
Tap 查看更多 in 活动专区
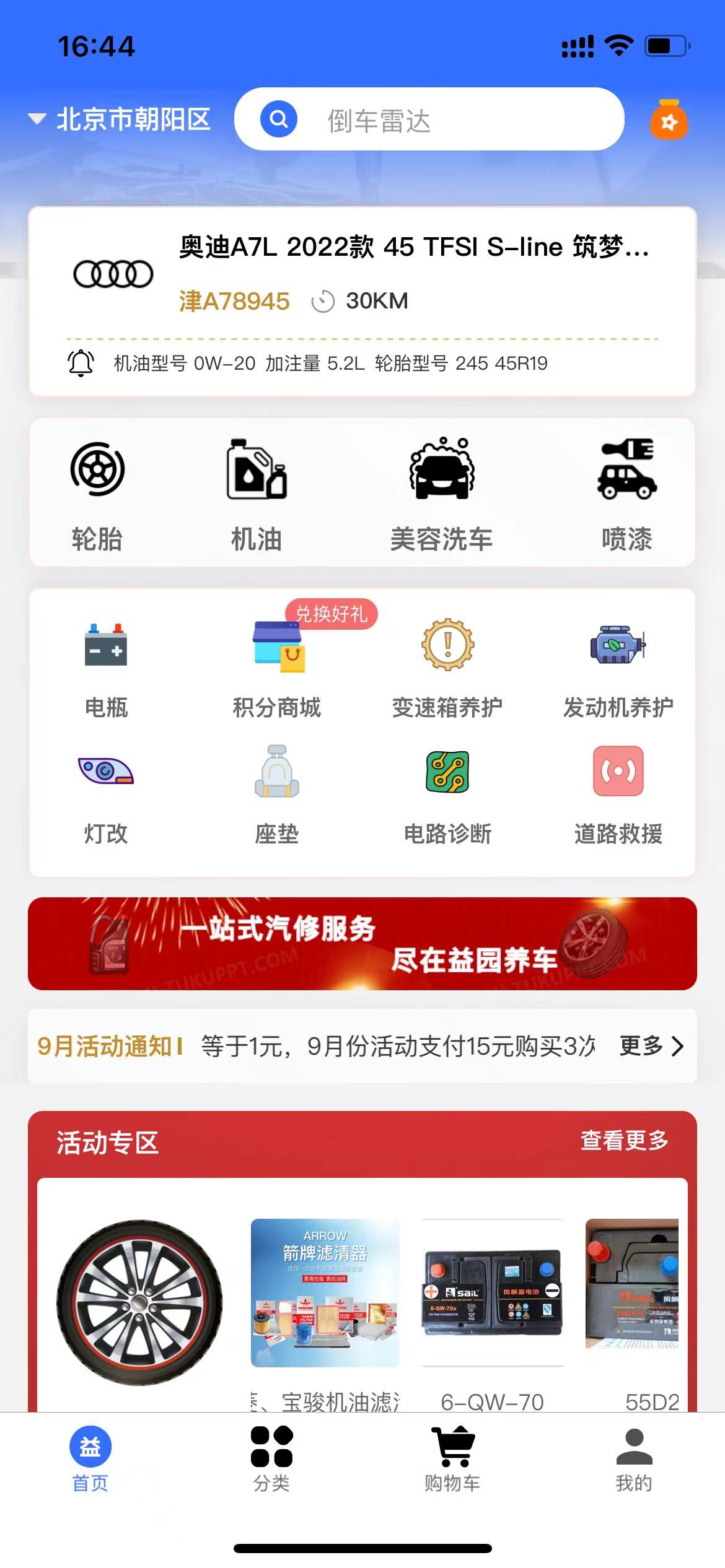coord(624,1140)
